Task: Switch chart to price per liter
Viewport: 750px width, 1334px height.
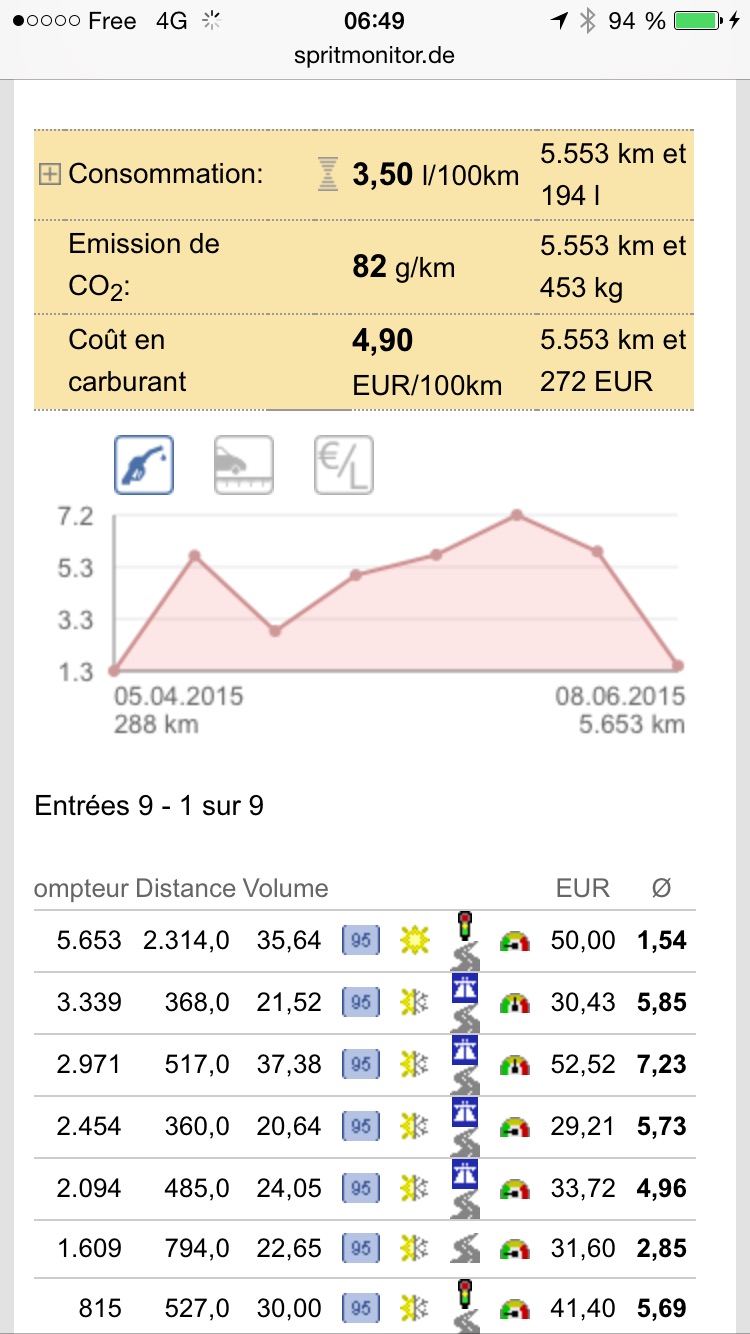Action: [x=344, y=465]
